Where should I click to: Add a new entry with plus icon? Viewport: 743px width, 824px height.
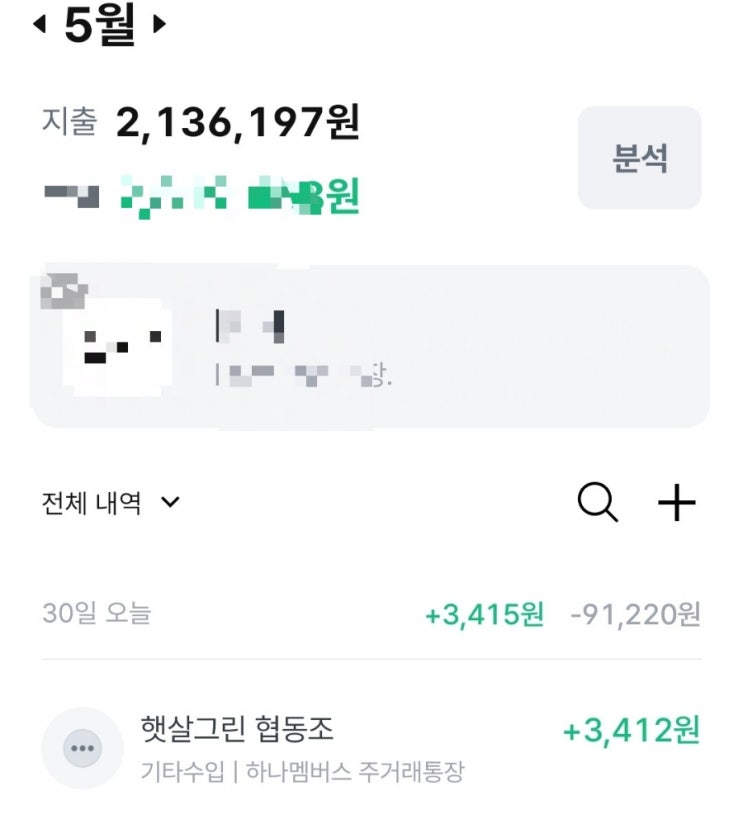tap(677, 503)
